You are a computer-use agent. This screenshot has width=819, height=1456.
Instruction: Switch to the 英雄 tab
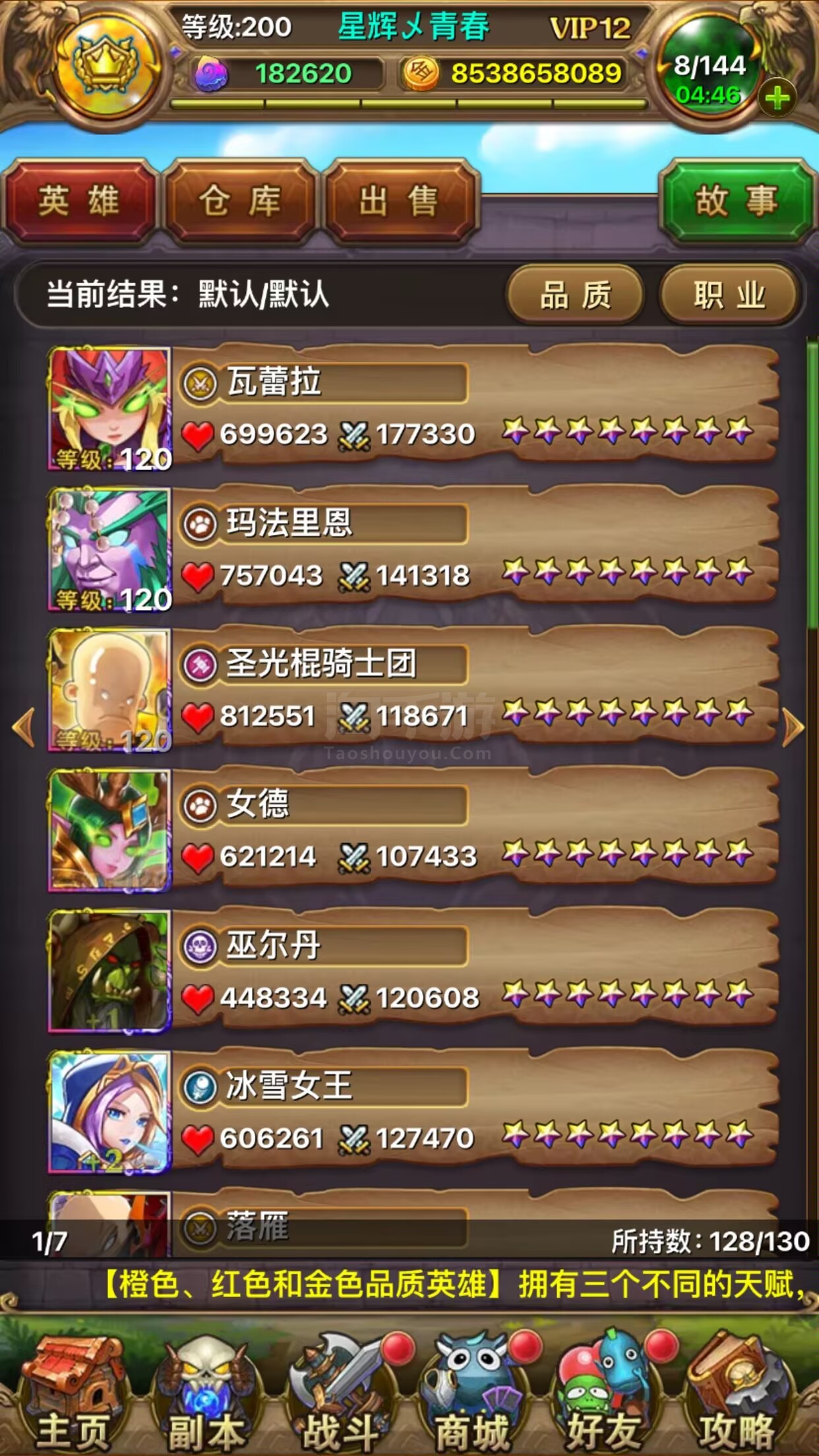[x=79, y=201]
